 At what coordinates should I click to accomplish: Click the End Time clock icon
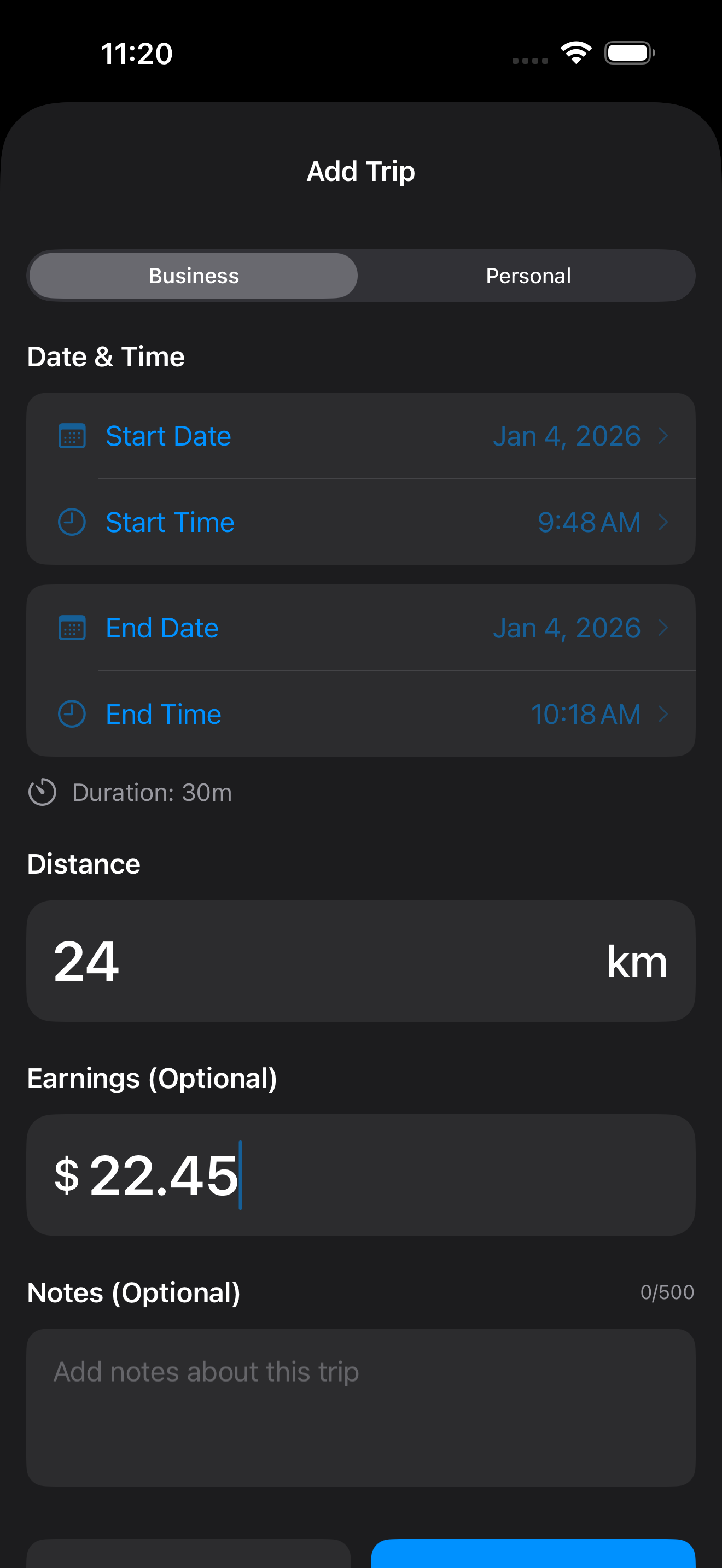coord(71,714)
